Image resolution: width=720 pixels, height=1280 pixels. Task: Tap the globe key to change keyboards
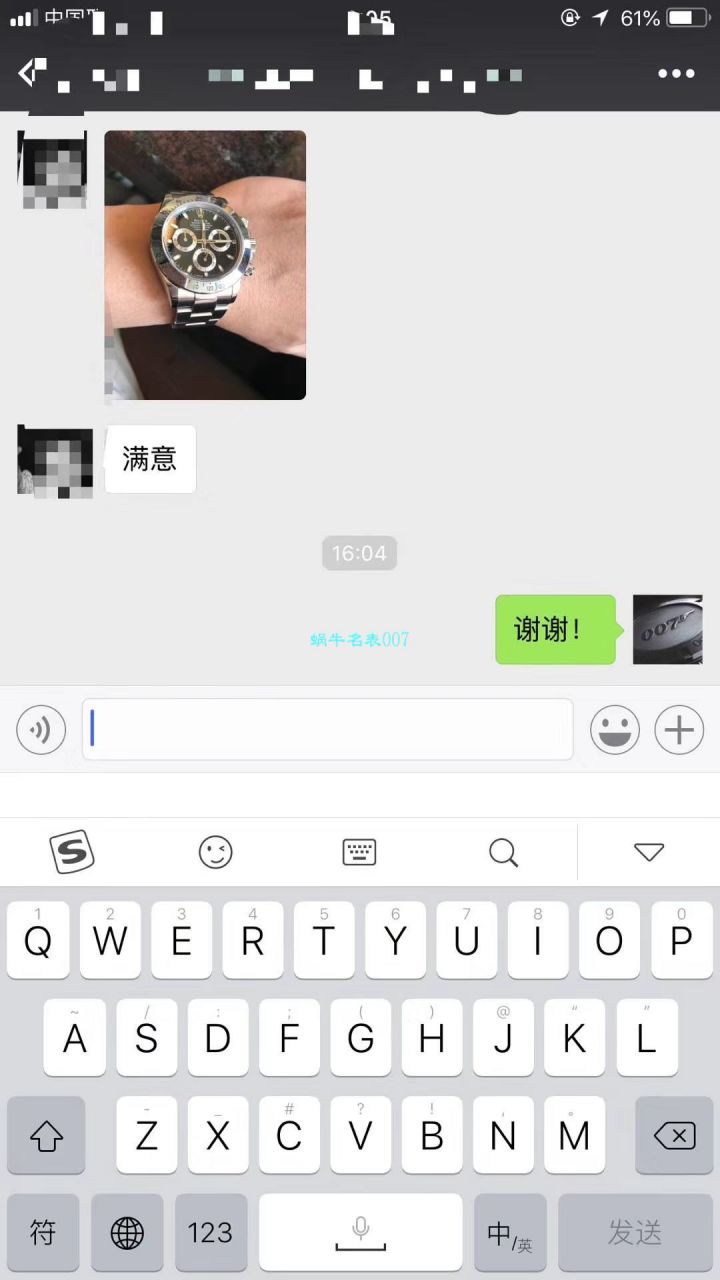(x=126, y=1233)
